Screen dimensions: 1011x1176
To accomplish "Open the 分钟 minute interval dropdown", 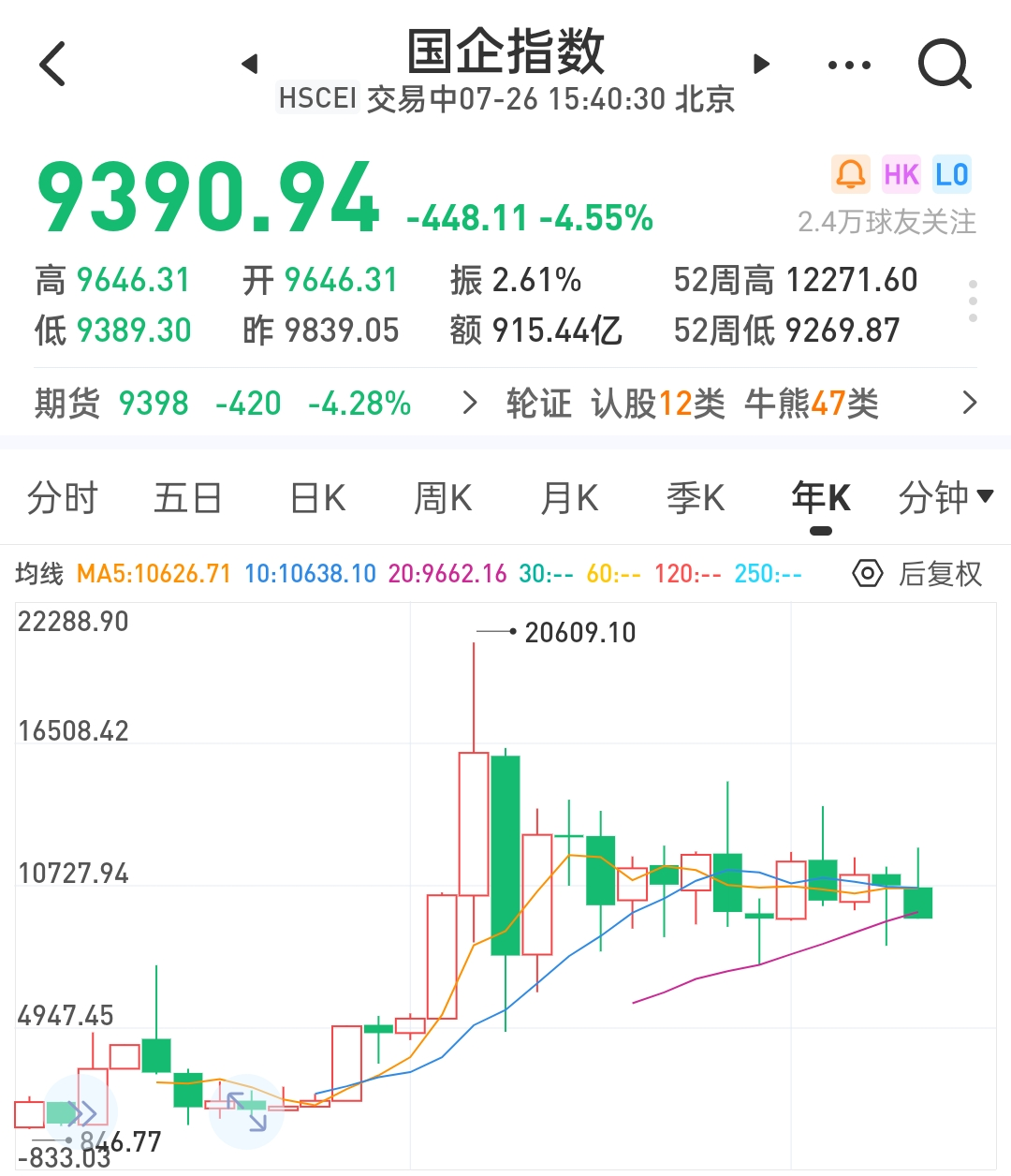I will click(x=945, y=498).
